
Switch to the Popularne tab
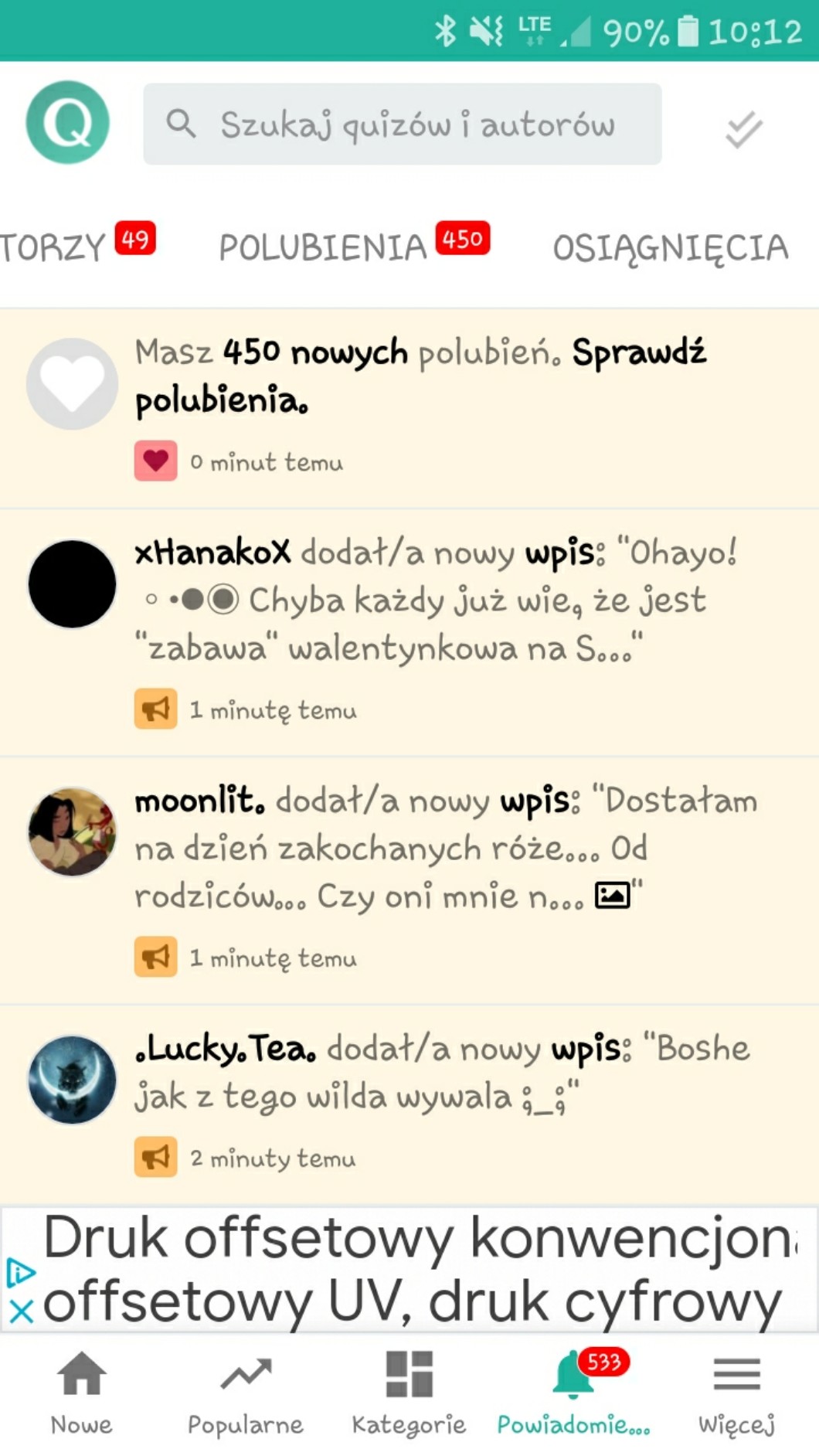[x=246, y=1393]
